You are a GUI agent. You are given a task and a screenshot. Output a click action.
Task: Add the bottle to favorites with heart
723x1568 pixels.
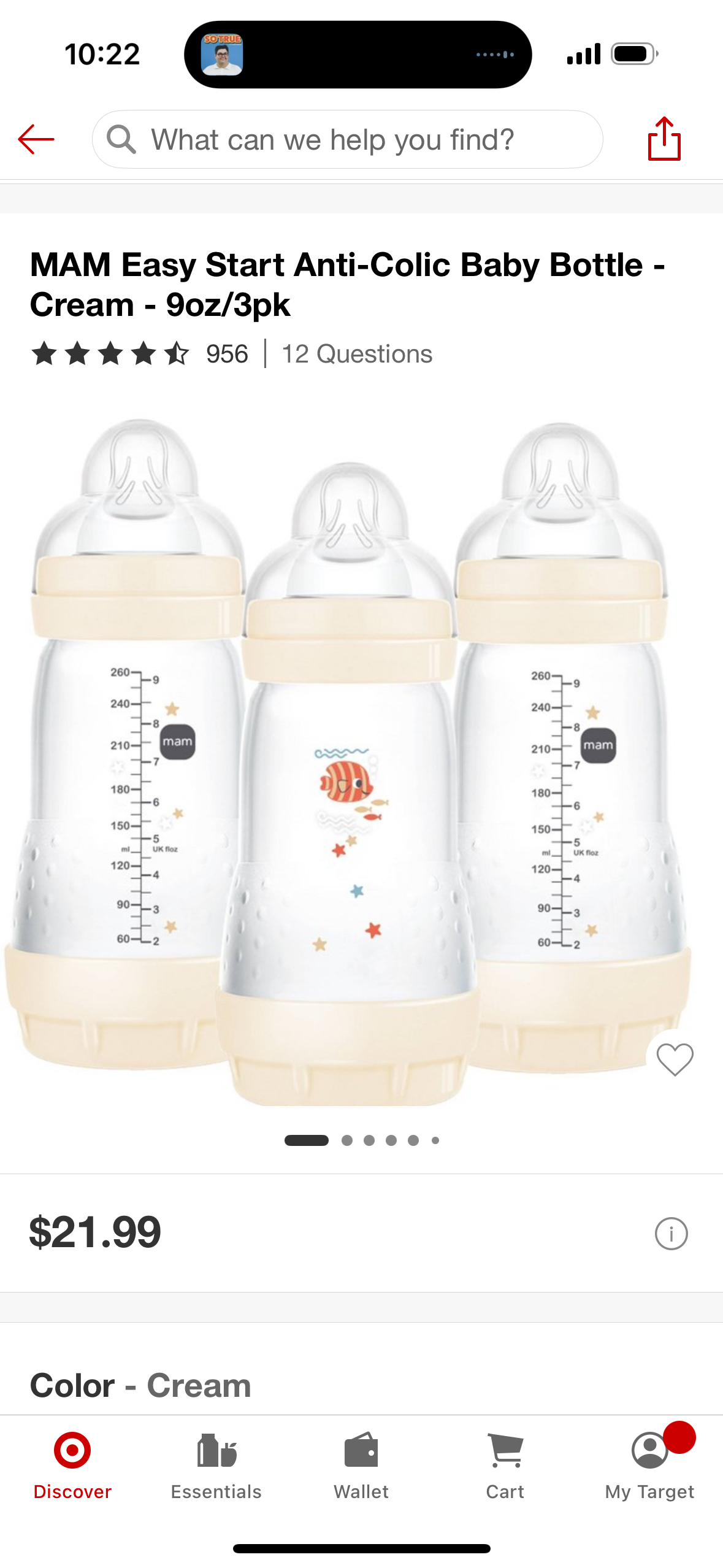tap(675, 1059)
